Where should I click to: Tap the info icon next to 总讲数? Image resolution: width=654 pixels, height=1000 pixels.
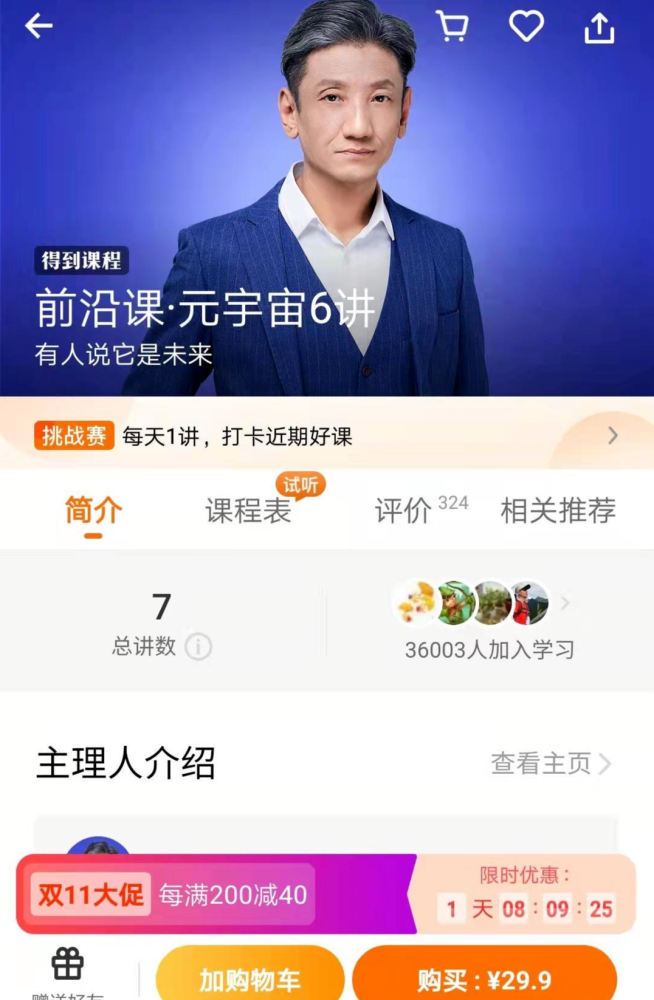tap(198, 647)
